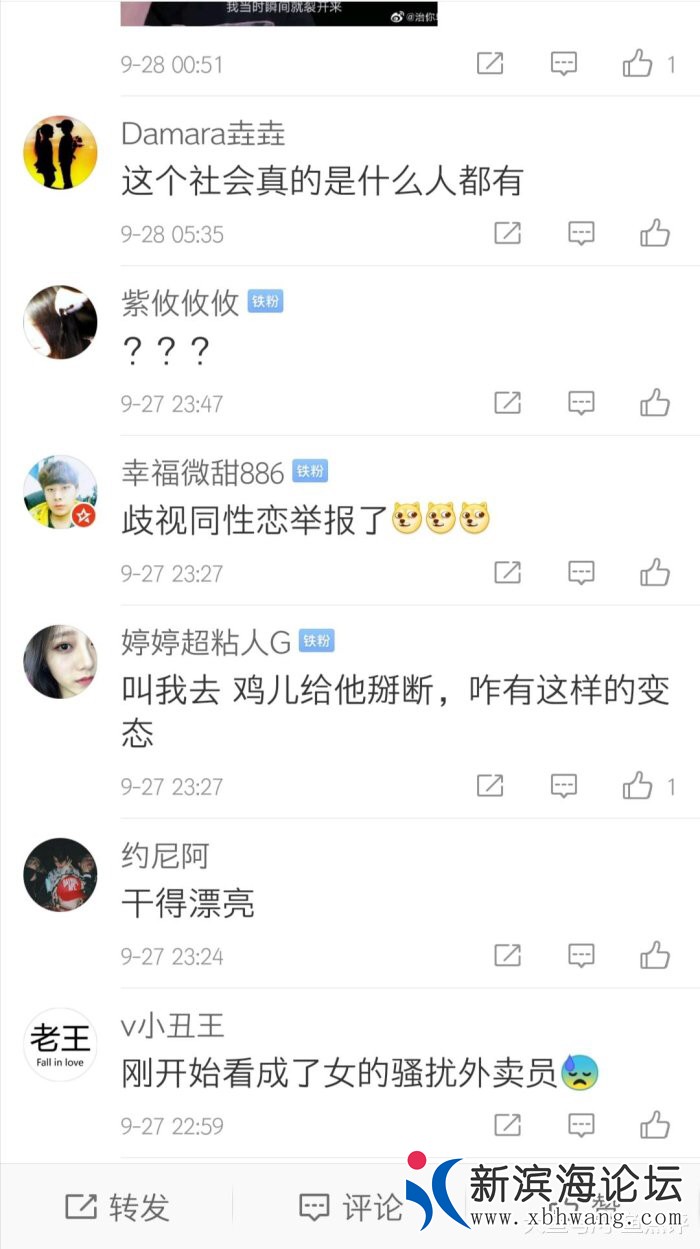Like the comment posted 9-28 00:51
Image resolution: width=700 pixels, height=1249 pixels.
pos(638,64)
